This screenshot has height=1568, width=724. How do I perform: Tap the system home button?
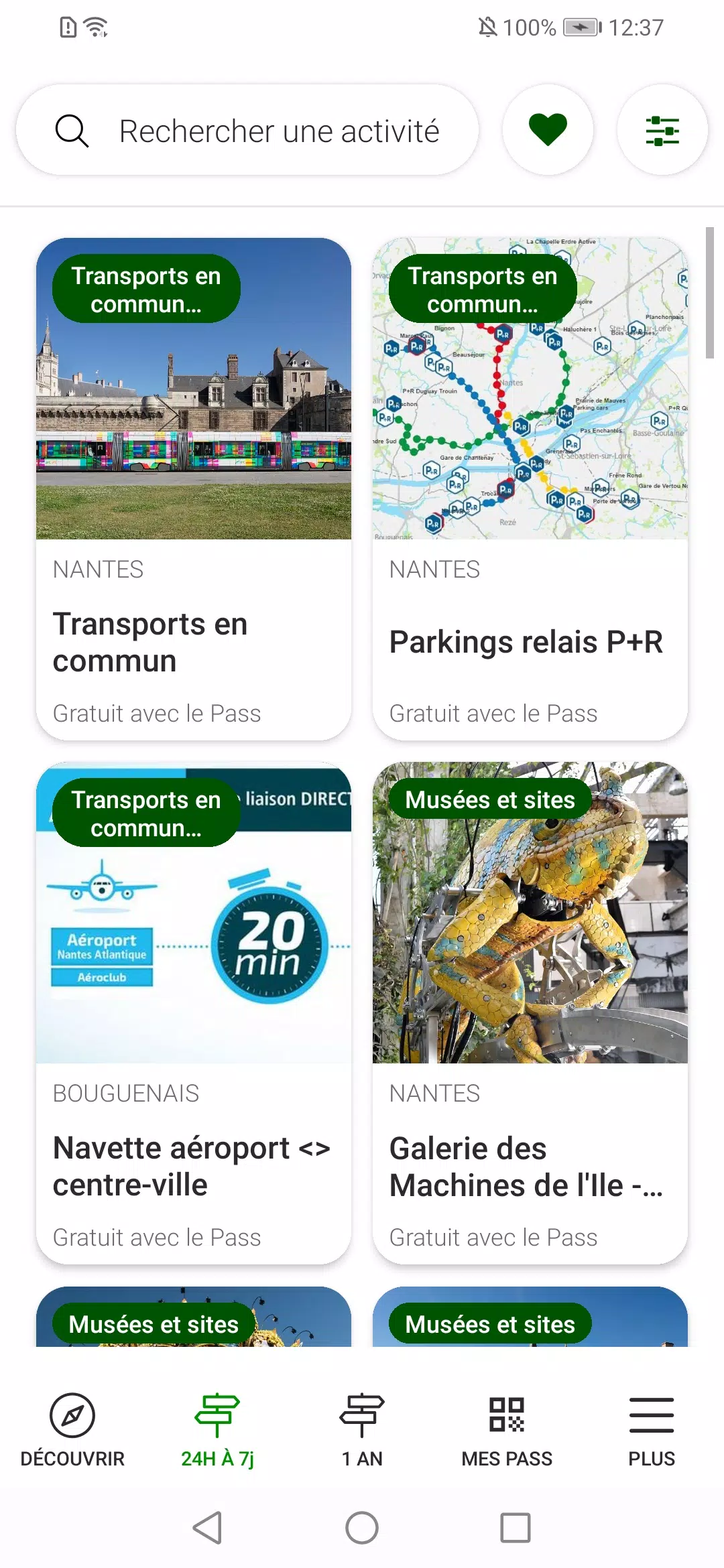(x=362, y=1528)
